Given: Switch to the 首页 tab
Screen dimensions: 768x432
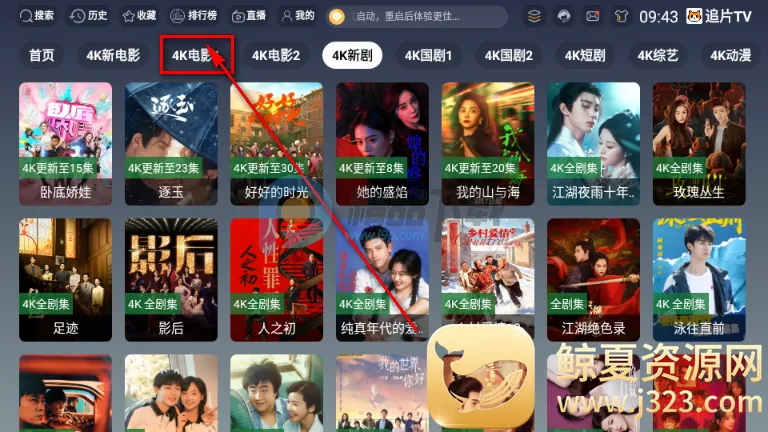Looking at the screenshot, I should coord(42,55).
